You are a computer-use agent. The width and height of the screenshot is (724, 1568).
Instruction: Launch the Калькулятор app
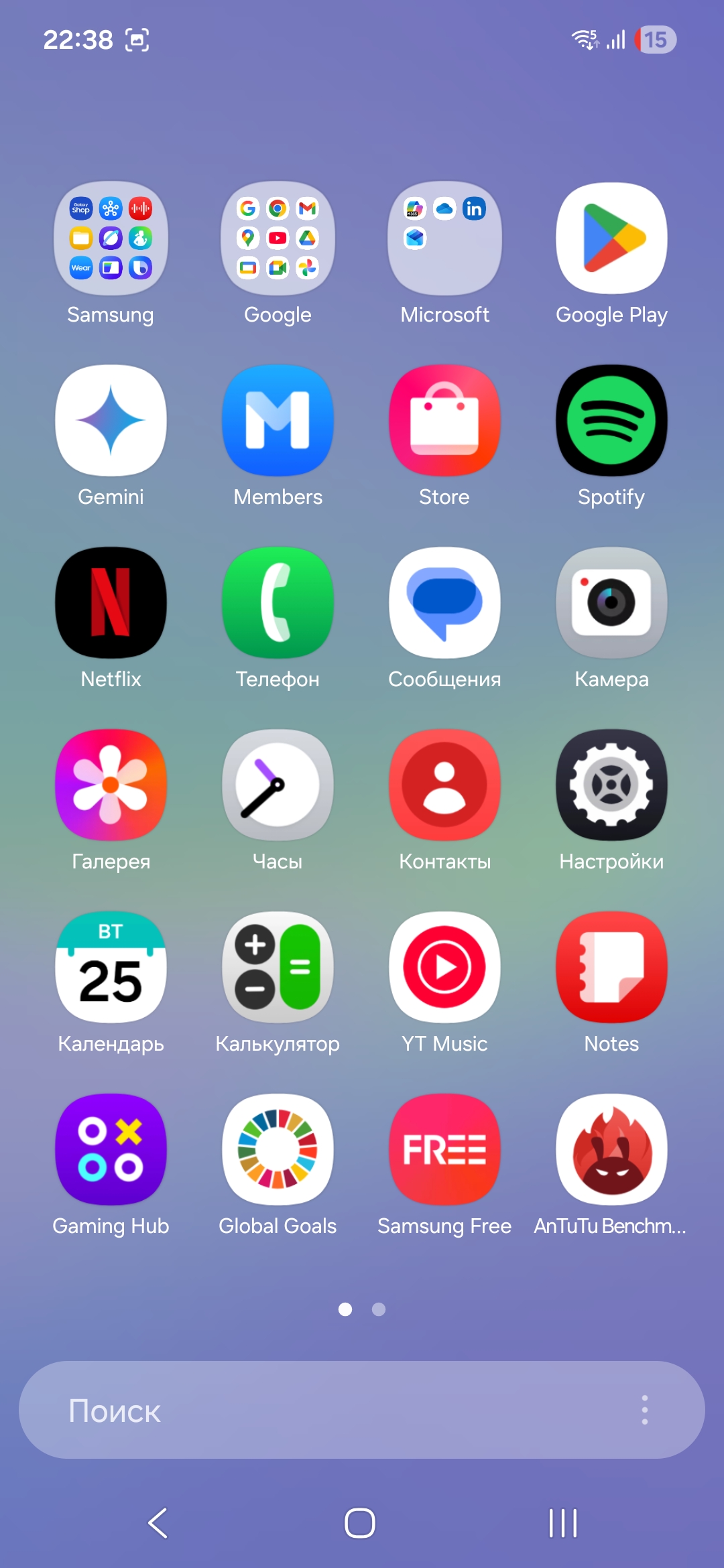tap(278, 968)
